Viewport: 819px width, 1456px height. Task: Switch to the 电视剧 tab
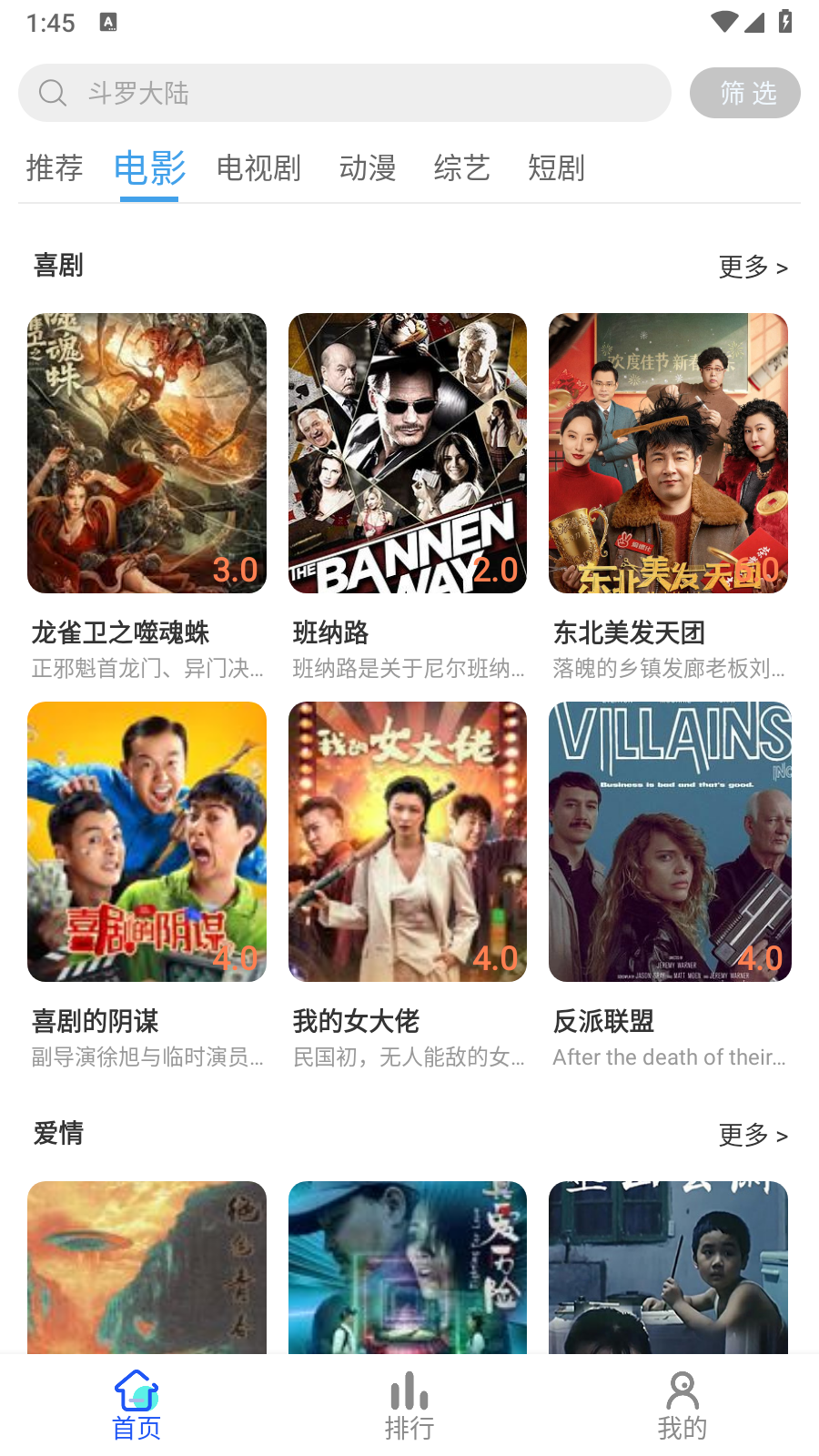tap(258, 168)
